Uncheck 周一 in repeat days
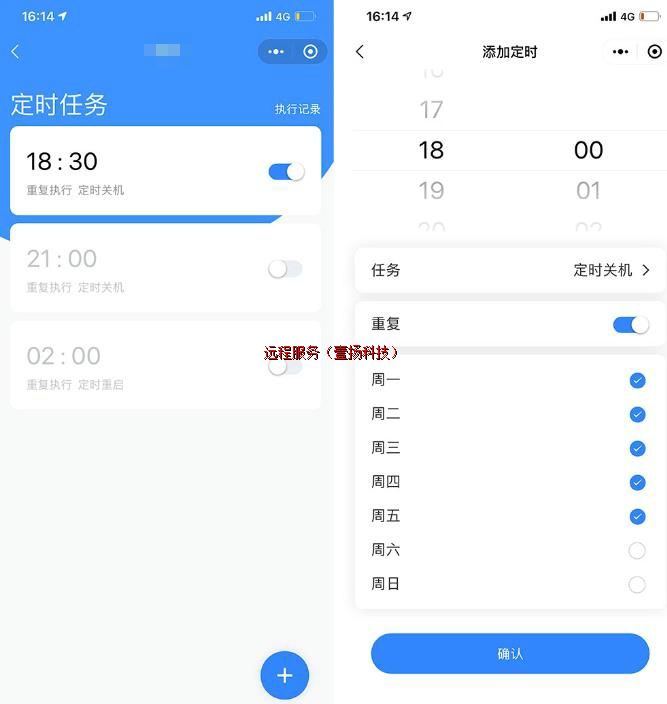Screen dimensions: 667x704 (637, 381)
